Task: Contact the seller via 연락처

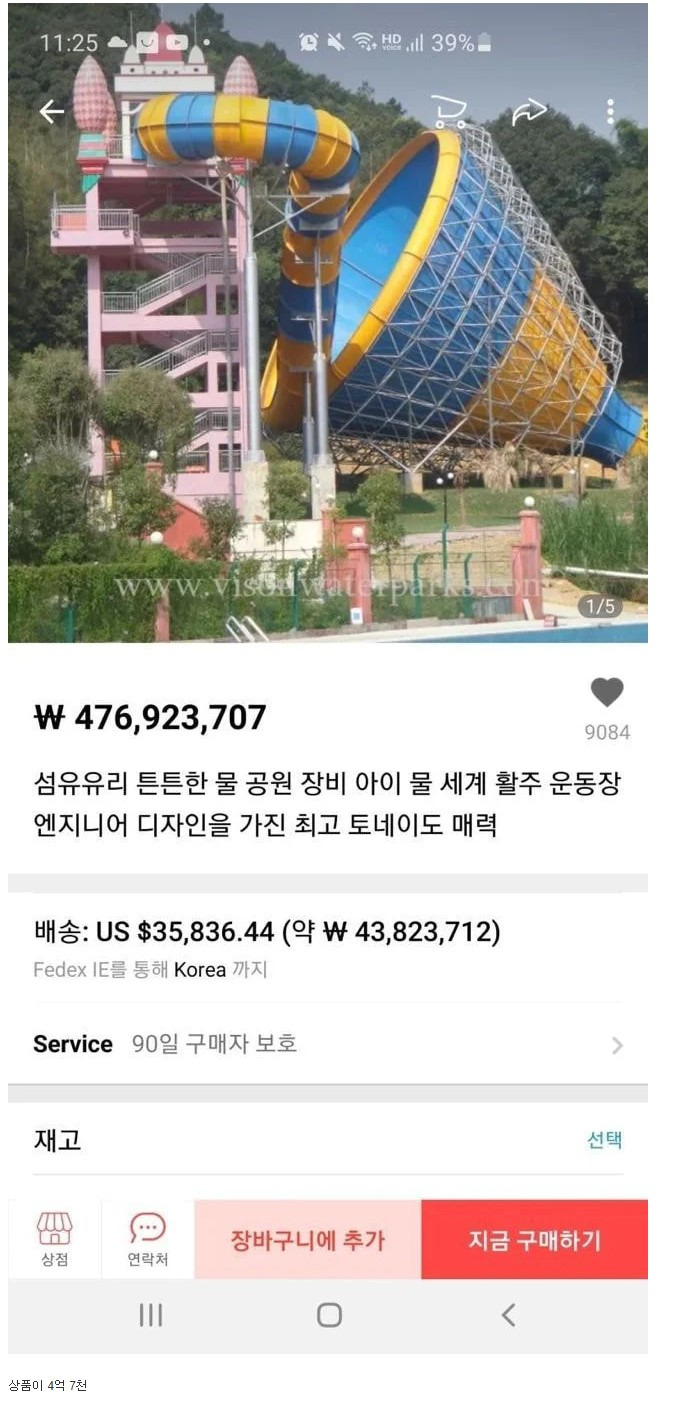Action: [x=148, y=1240]
